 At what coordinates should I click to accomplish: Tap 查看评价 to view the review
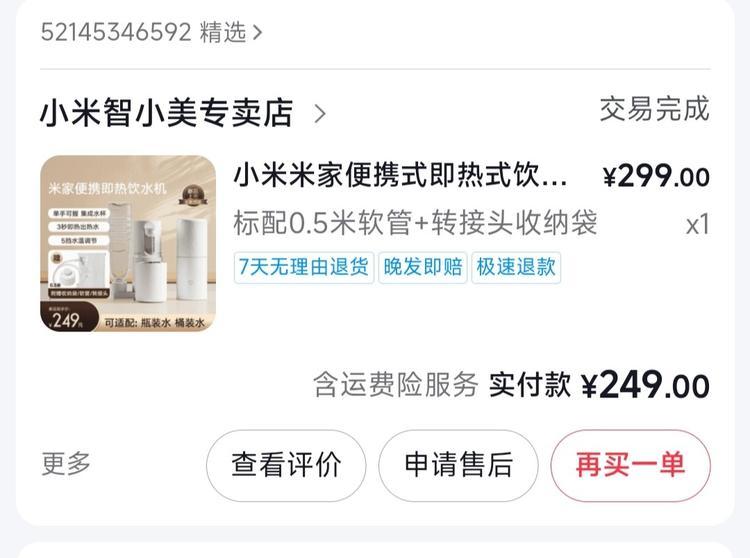pyautogui.click(x=286, y=465)
